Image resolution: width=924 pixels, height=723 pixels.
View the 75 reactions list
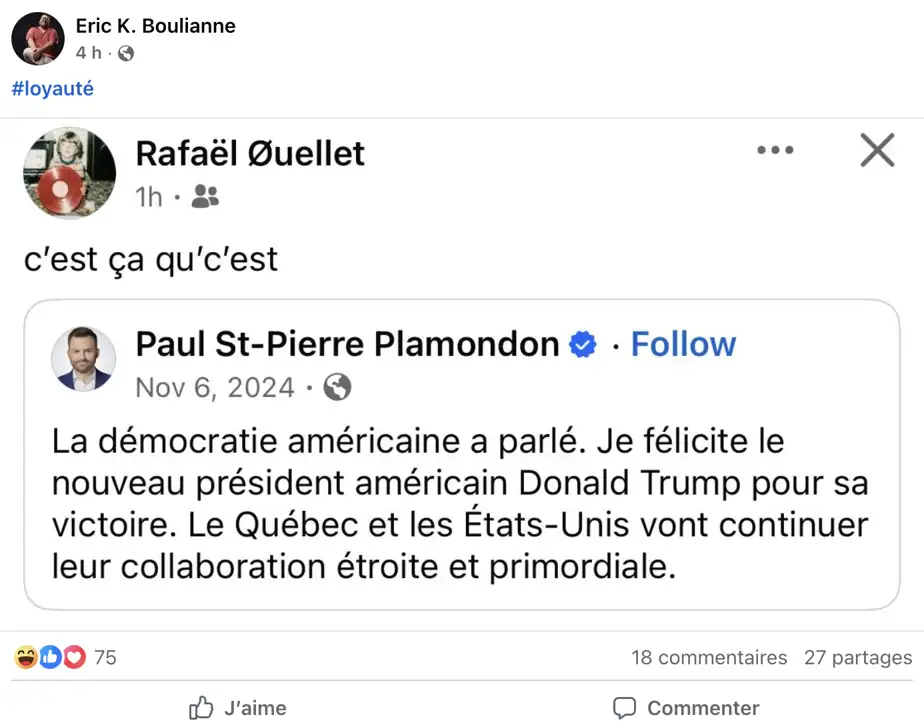[x=66, y=657]
